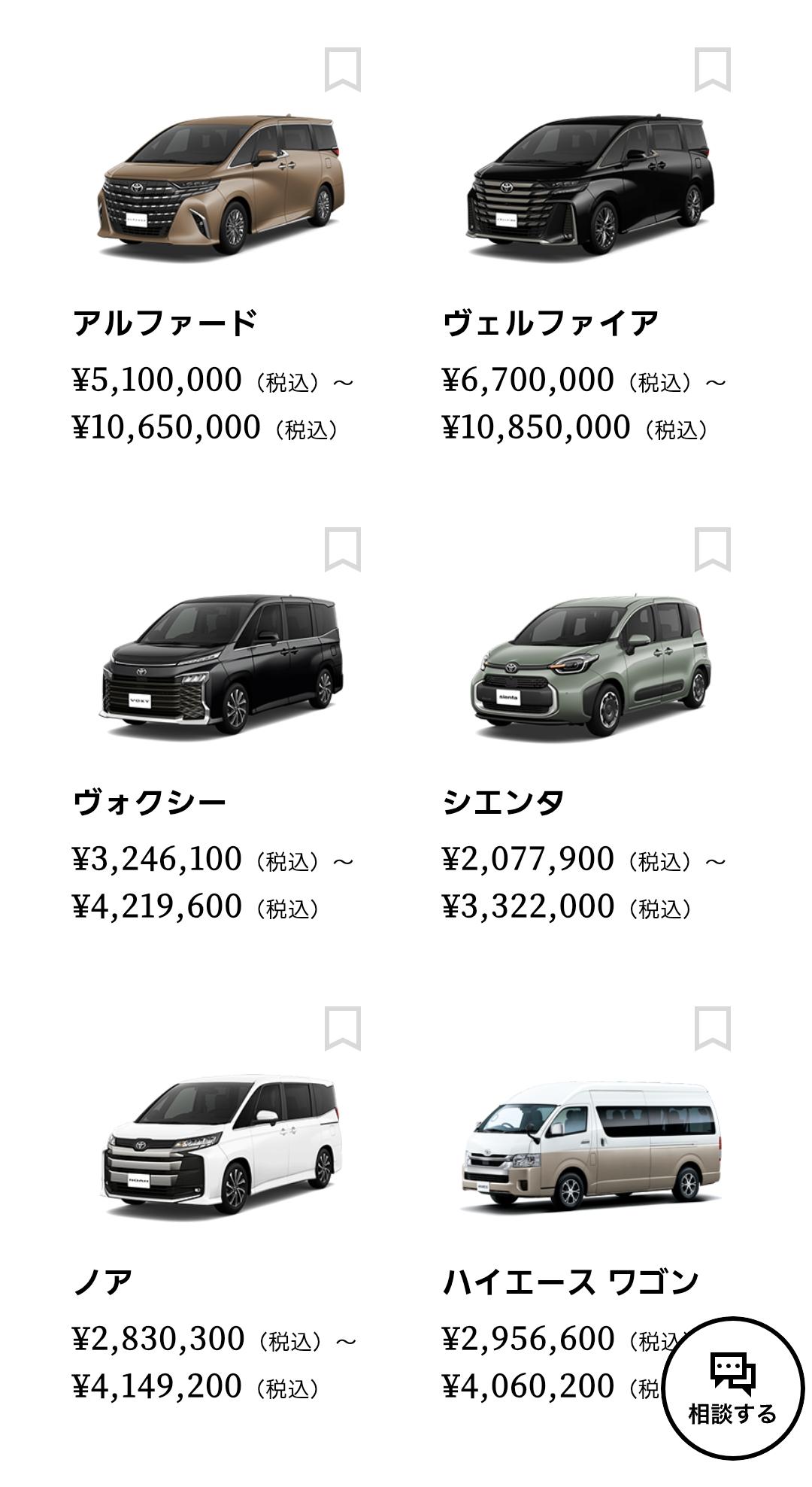Bookmark the シエンタ car
The height and width of the screenshot is (1487, 812).
(x=712, y=549)
